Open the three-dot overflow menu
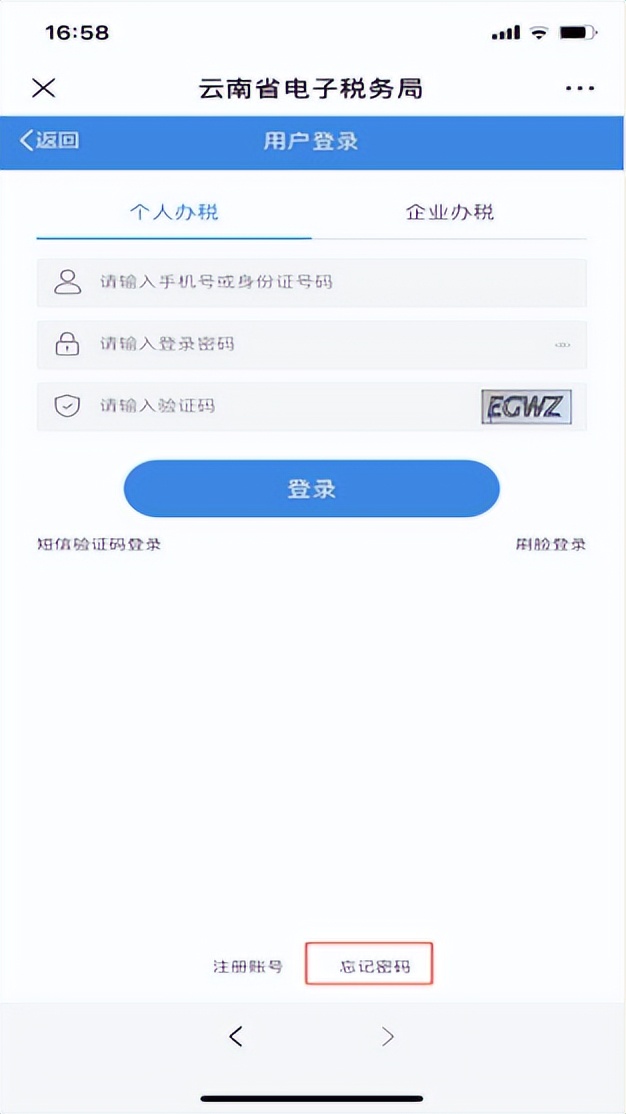Image resolution: width=626 pixels, height=1114 pixels. coord(580,88)
